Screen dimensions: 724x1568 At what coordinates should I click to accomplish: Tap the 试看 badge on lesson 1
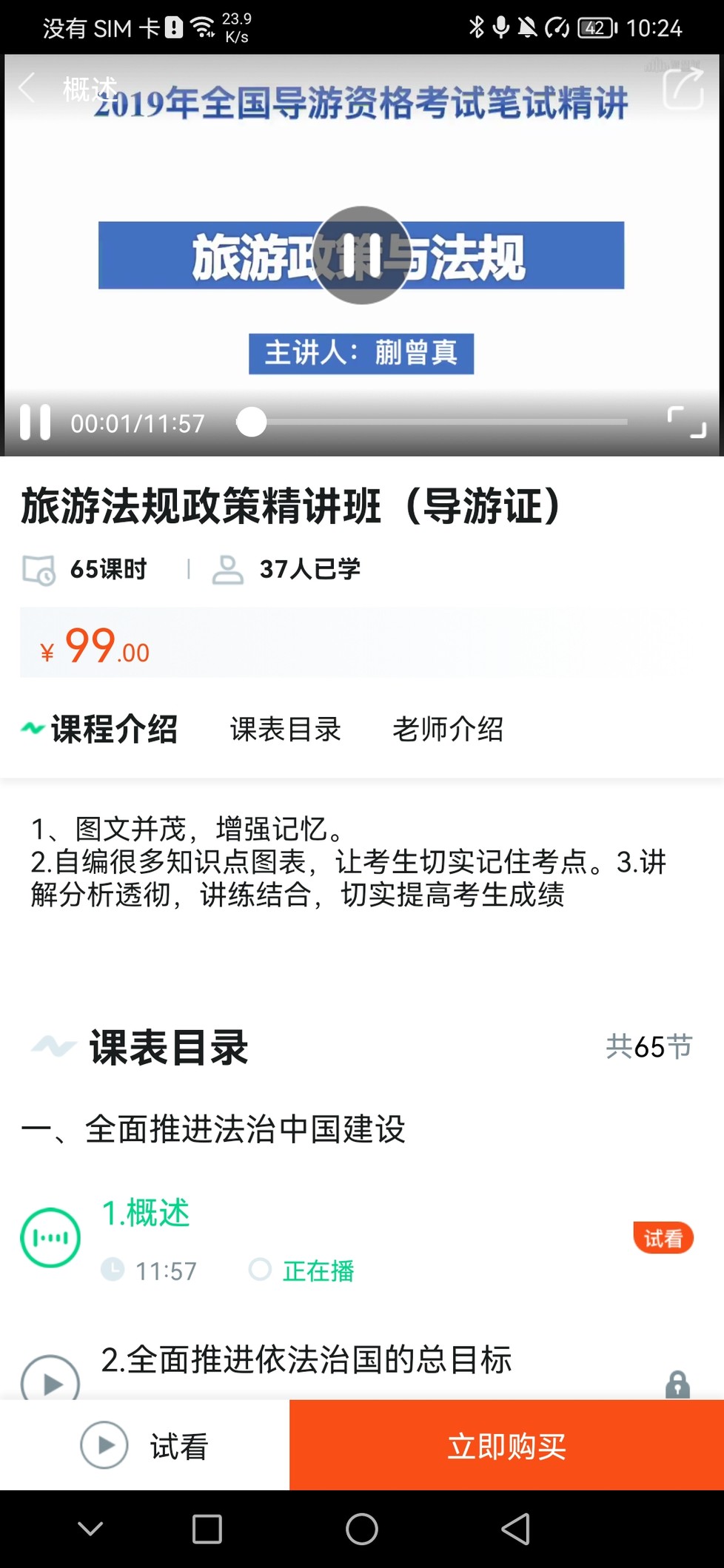(663, 1238)
